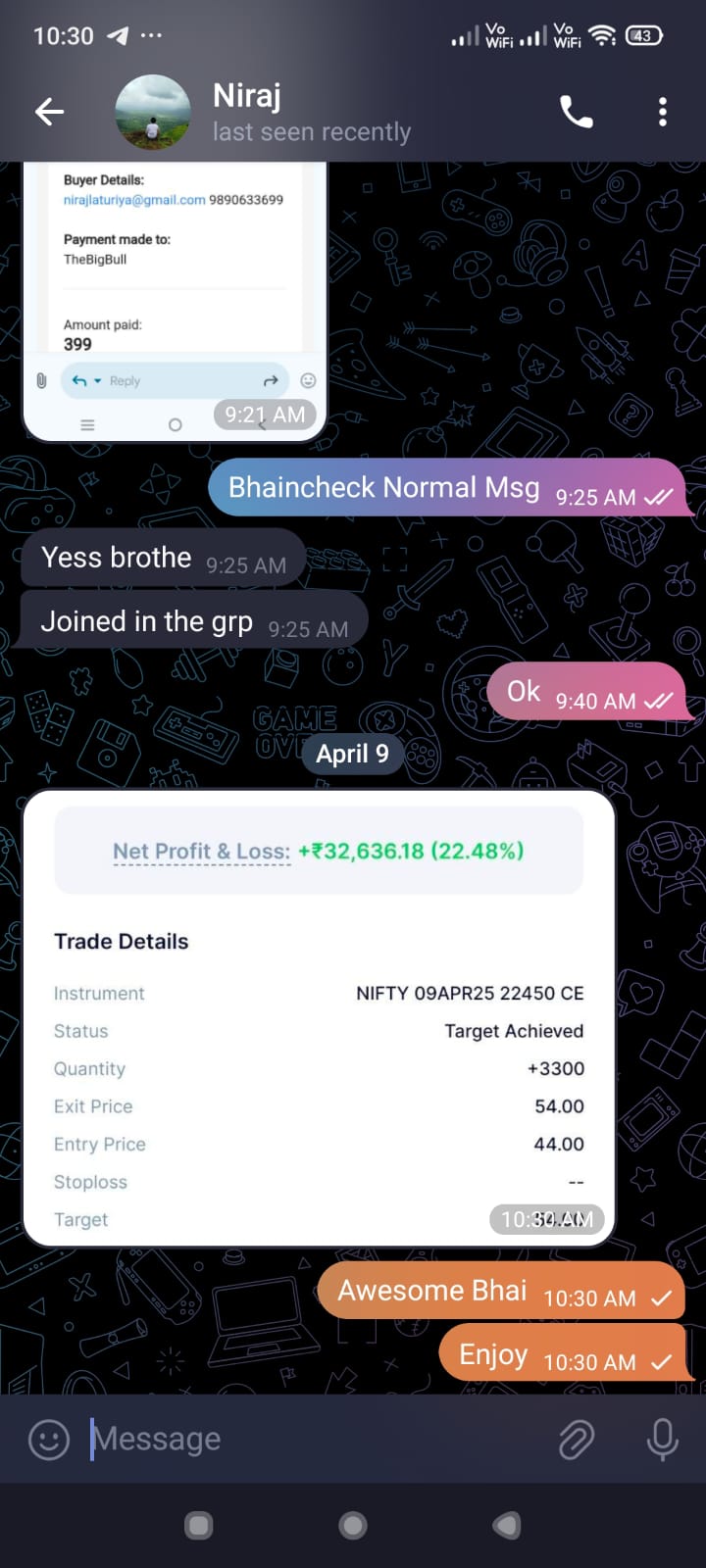Focus the Message text field

click(314, 1439)
